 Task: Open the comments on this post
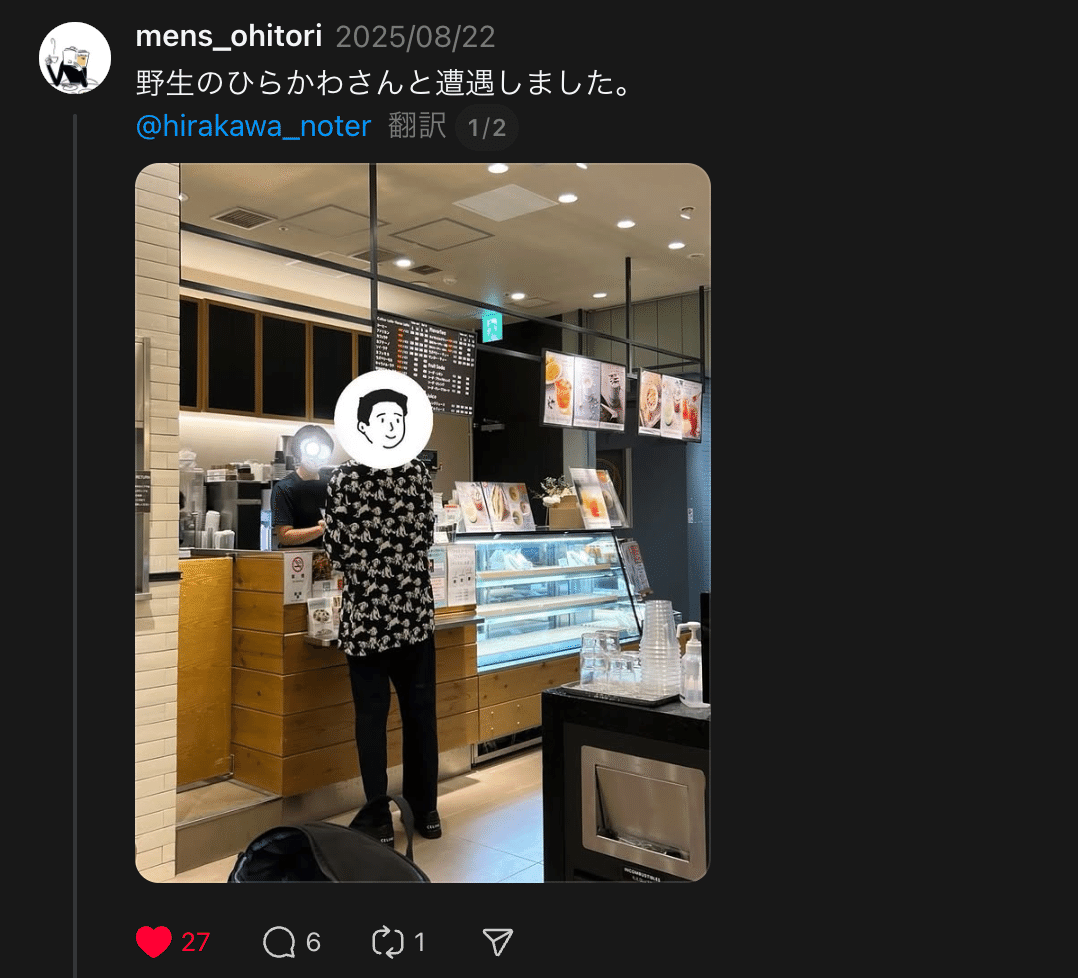[279, 942]
